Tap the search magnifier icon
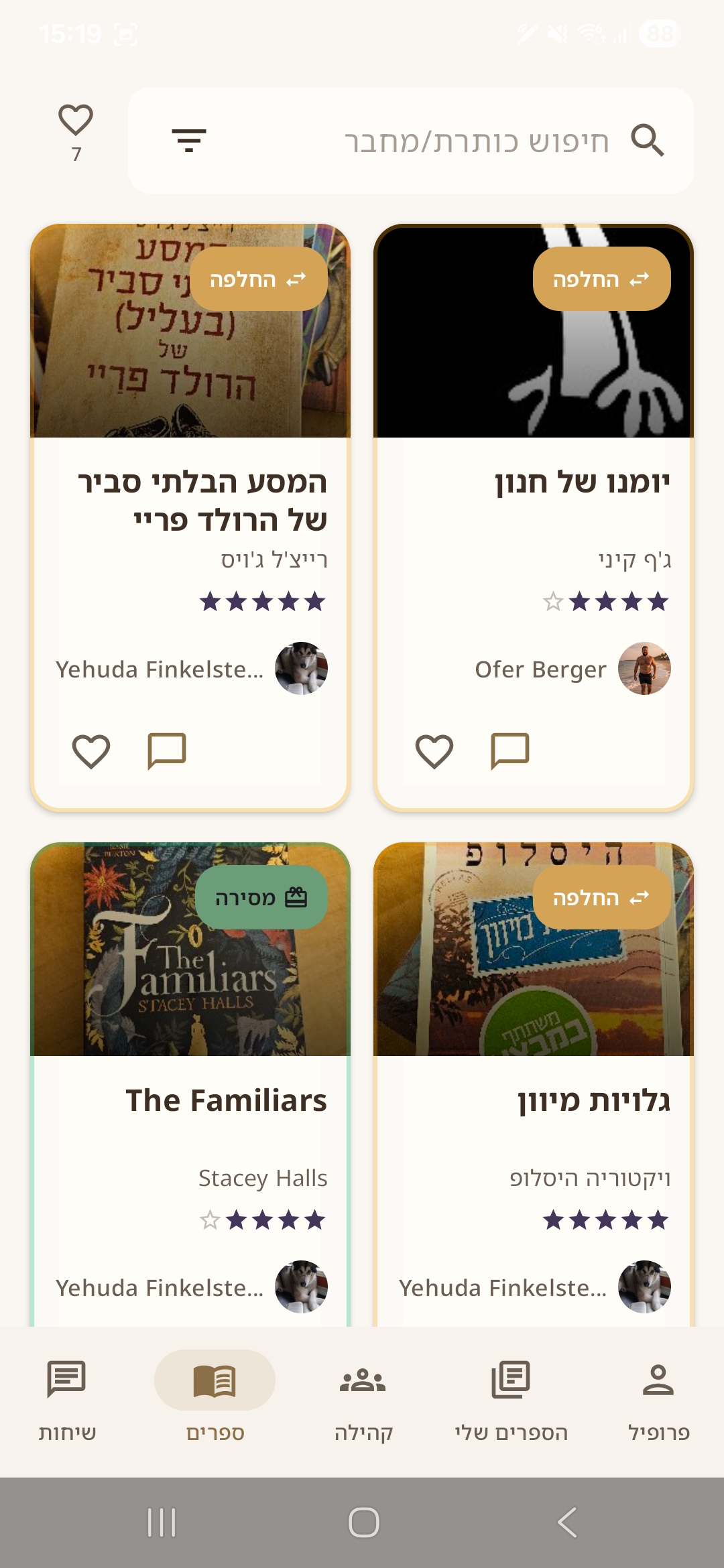 (x=648, y=141)
